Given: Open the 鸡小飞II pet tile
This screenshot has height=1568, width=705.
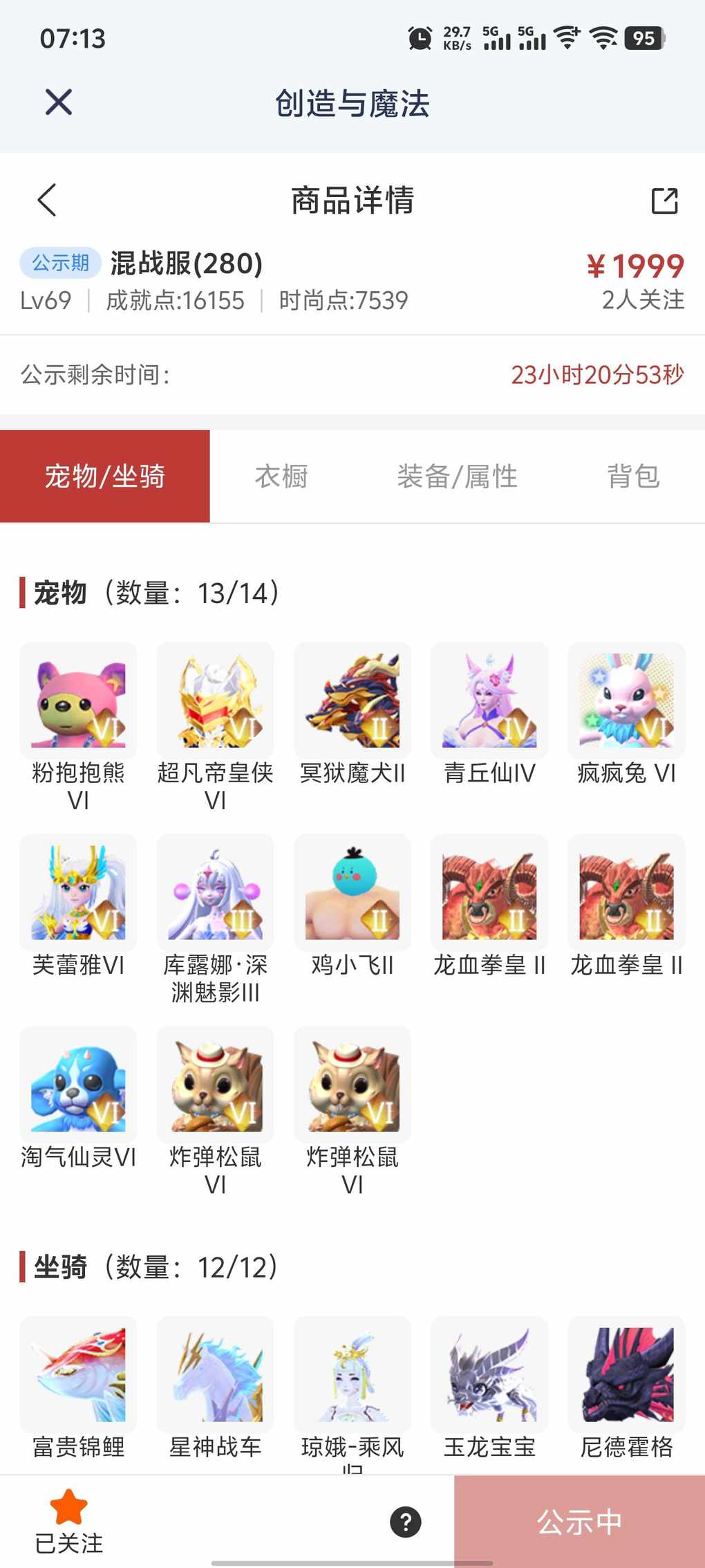Looking at the screenshot, I should click(352, 892).
